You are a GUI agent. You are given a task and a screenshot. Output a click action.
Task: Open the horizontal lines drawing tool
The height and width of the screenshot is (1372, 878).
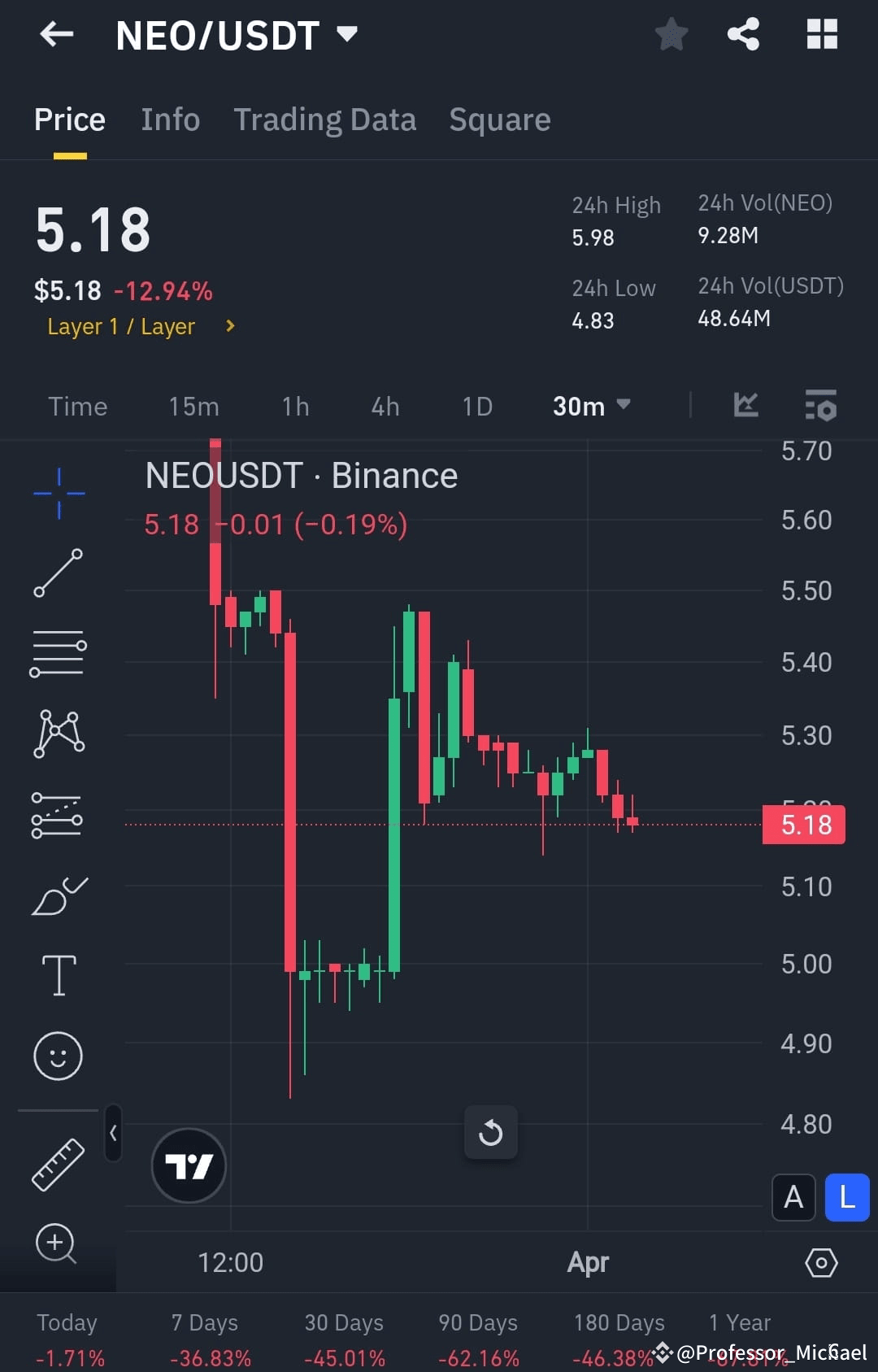58,652
